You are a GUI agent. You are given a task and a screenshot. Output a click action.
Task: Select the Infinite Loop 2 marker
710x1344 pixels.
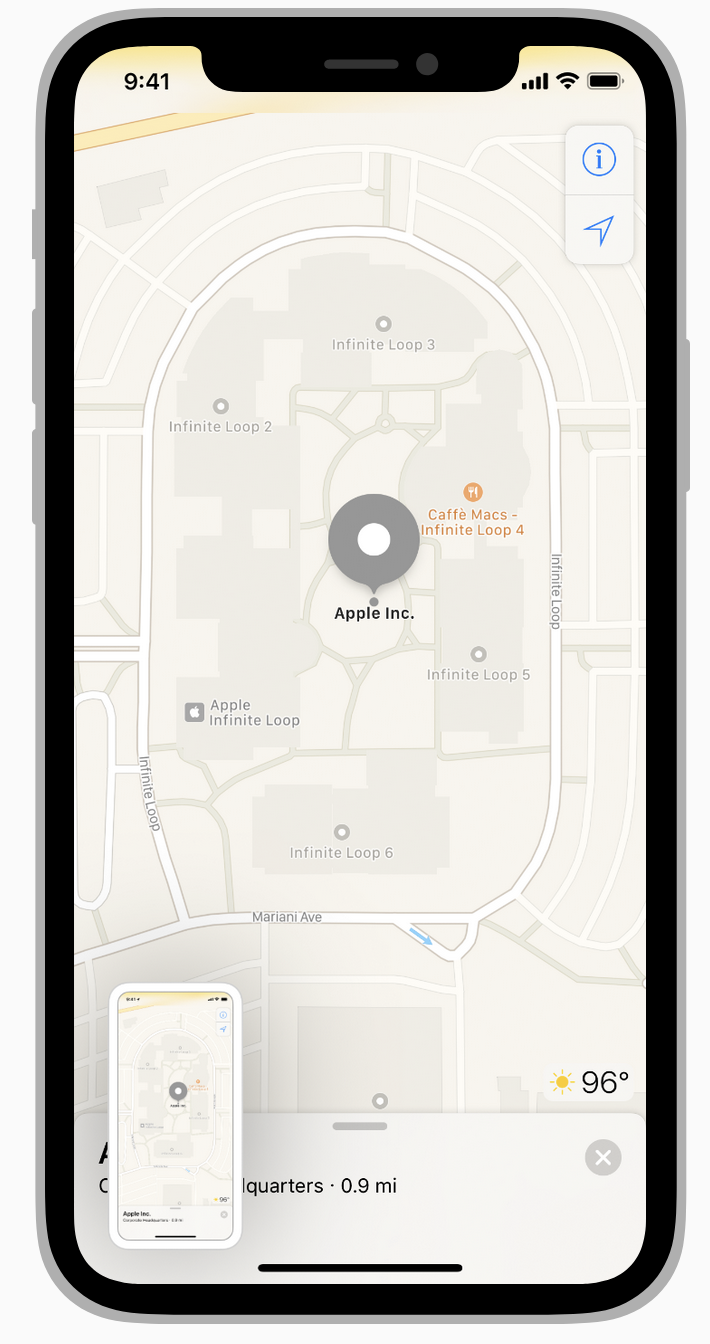[x=221, y=406]
